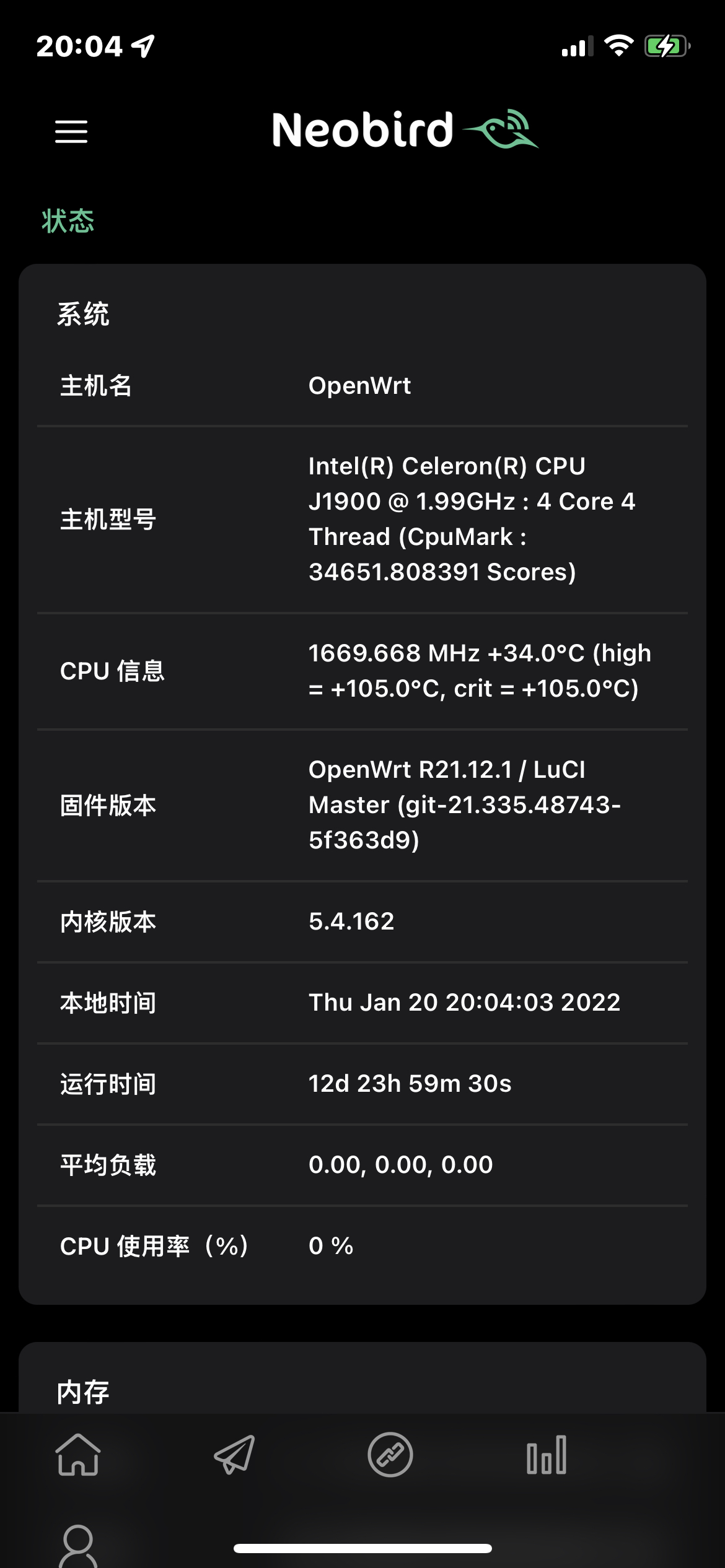Open the hamburger drawer menu
Viewport: 725px width, 1568px height.
pos(71,132)
